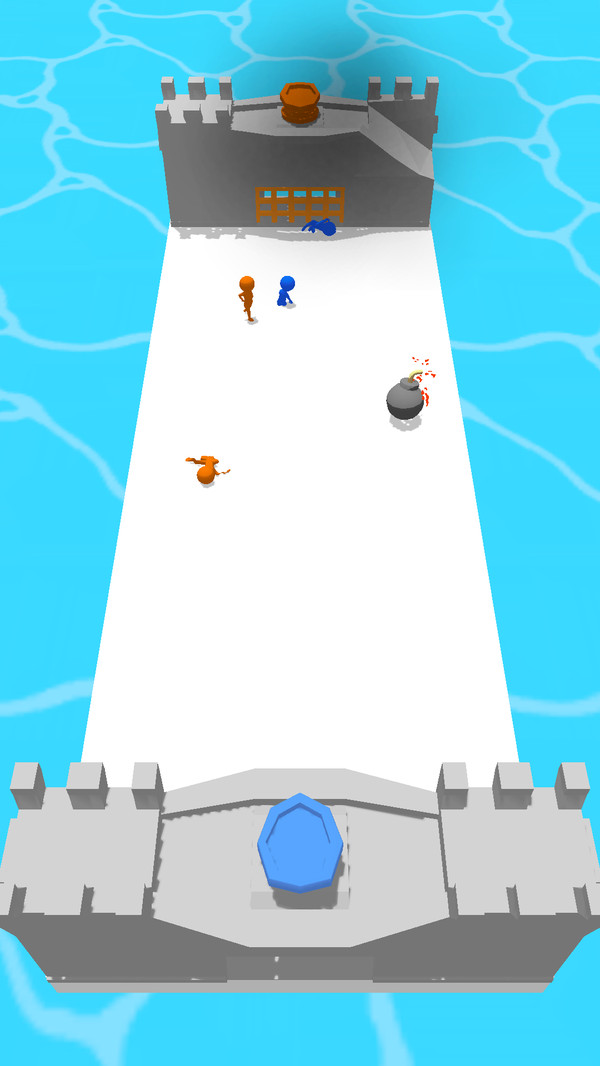Tap the blue pad on the near castle
This screenshot has height=1066, width=600.
point(300,842)
